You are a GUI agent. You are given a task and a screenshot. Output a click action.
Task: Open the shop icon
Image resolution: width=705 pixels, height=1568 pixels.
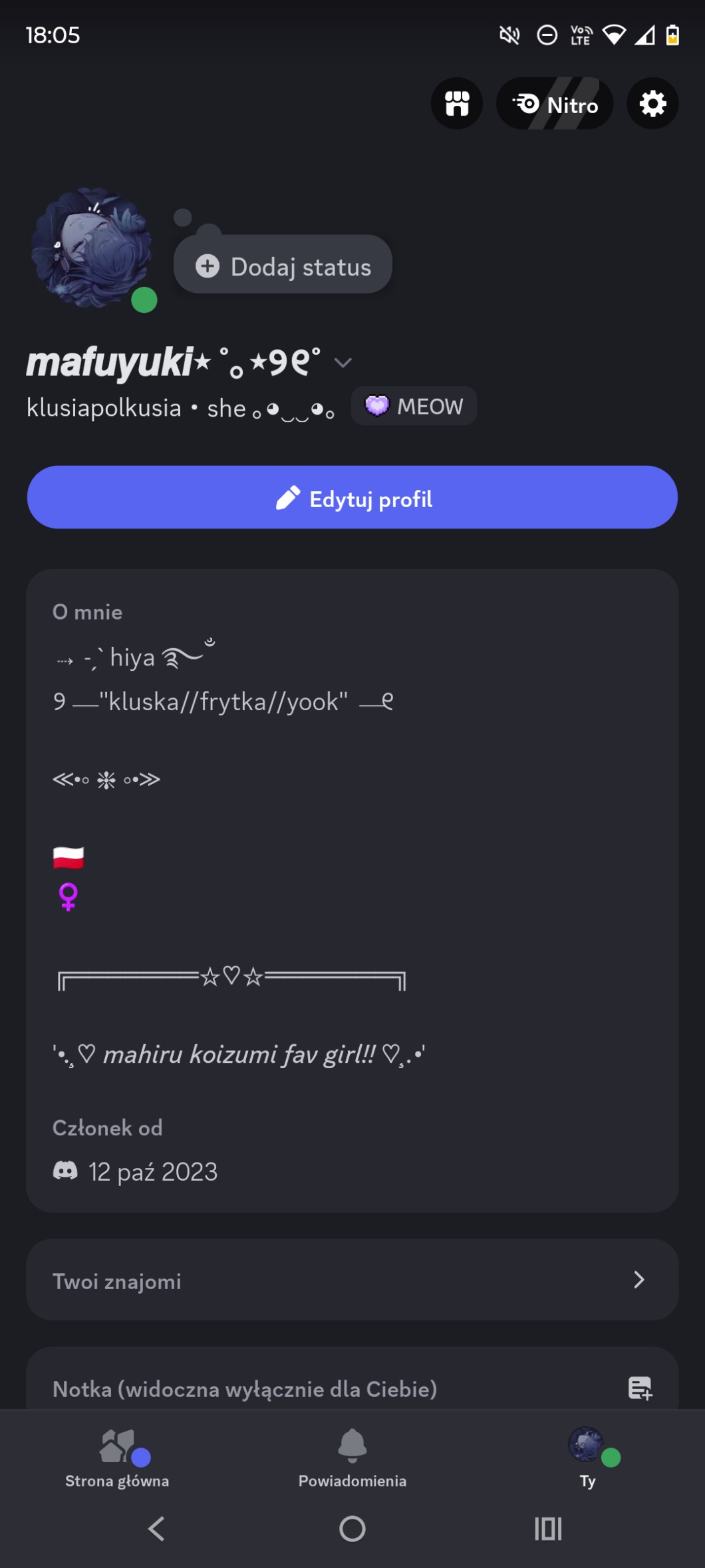coord(457,104)
